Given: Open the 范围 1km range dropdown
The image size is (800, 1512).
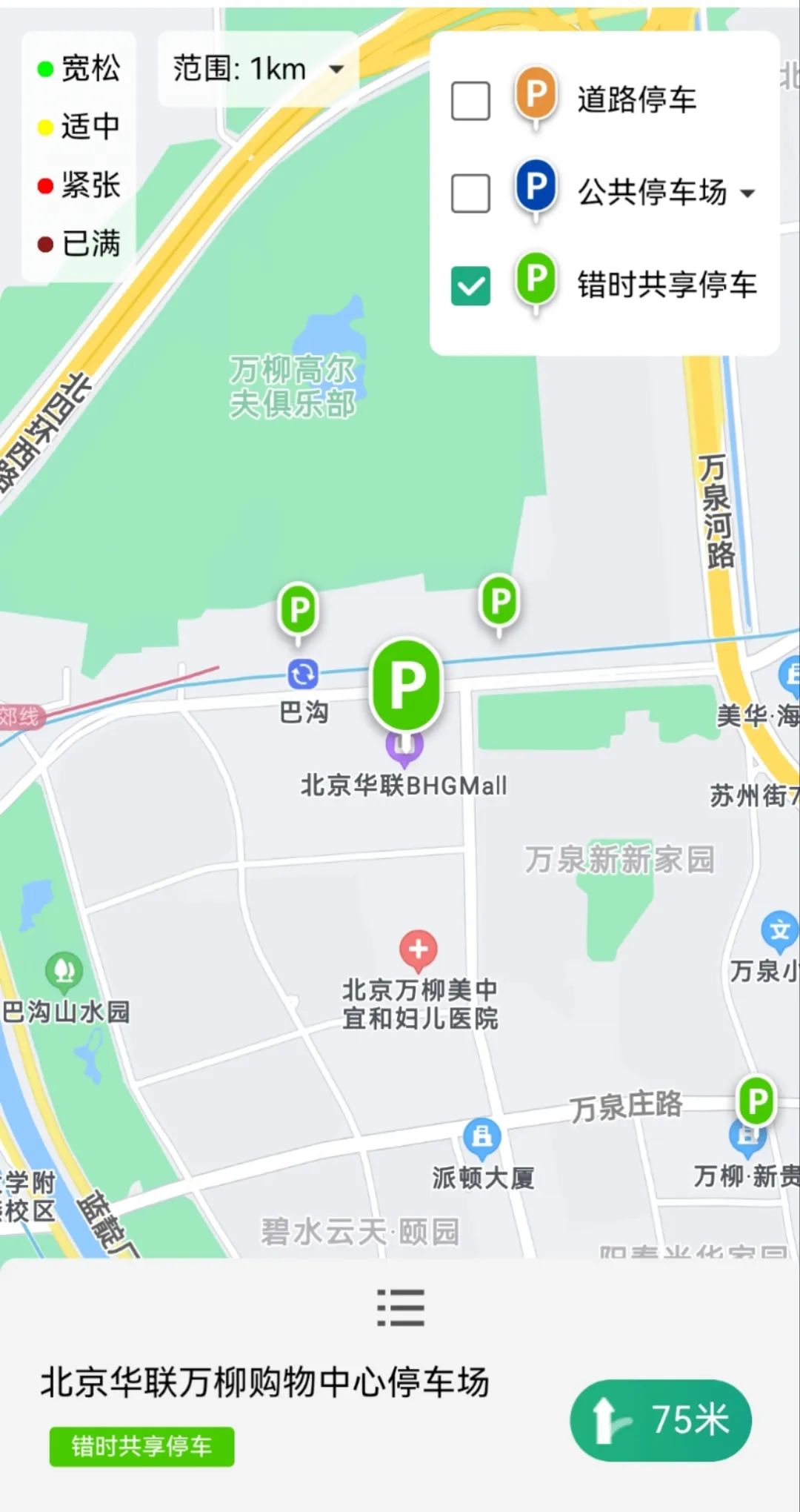Looking at the screenshot, I should (x=258, y=70).
